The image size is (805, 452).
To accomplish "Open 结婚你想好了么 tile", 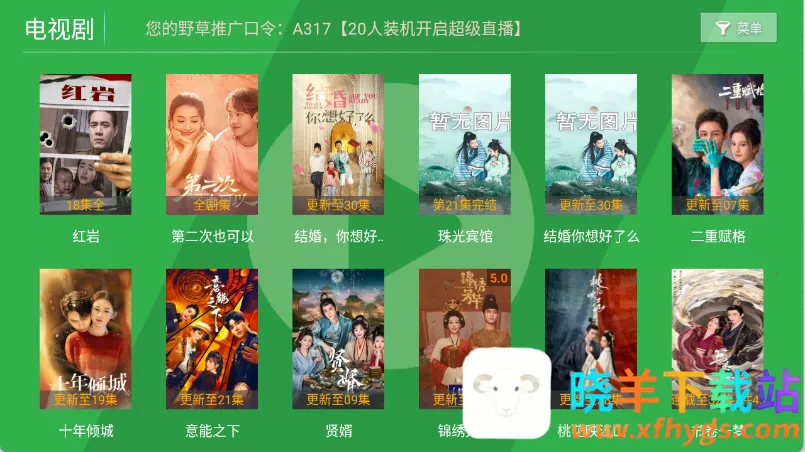I will (591, 144).
